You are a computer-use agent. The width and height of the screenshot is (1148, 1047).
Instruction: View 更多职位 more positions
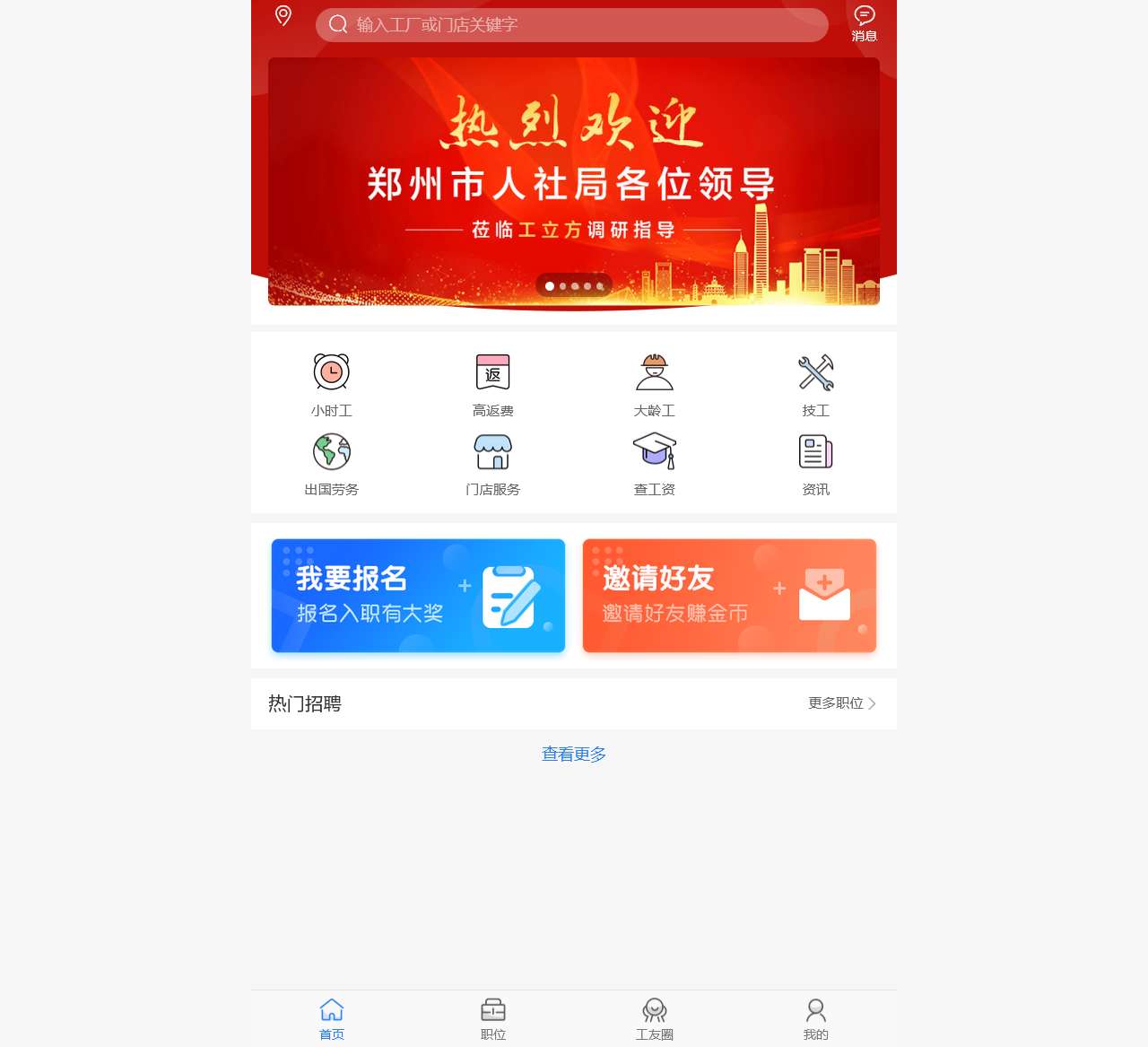pos(842,703)
